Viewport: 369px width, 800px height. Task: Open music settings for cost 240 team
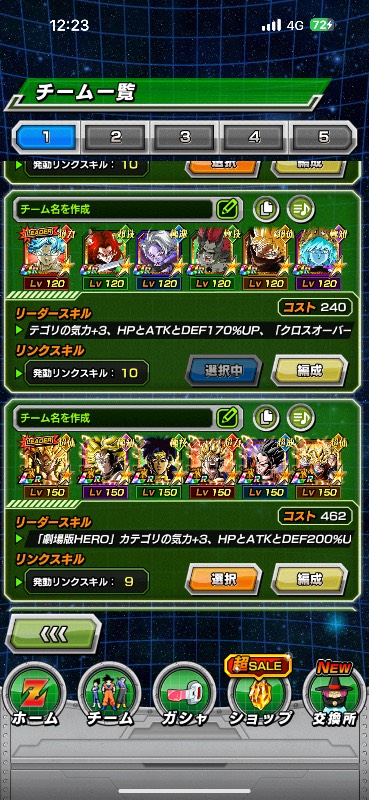[301, 209]
